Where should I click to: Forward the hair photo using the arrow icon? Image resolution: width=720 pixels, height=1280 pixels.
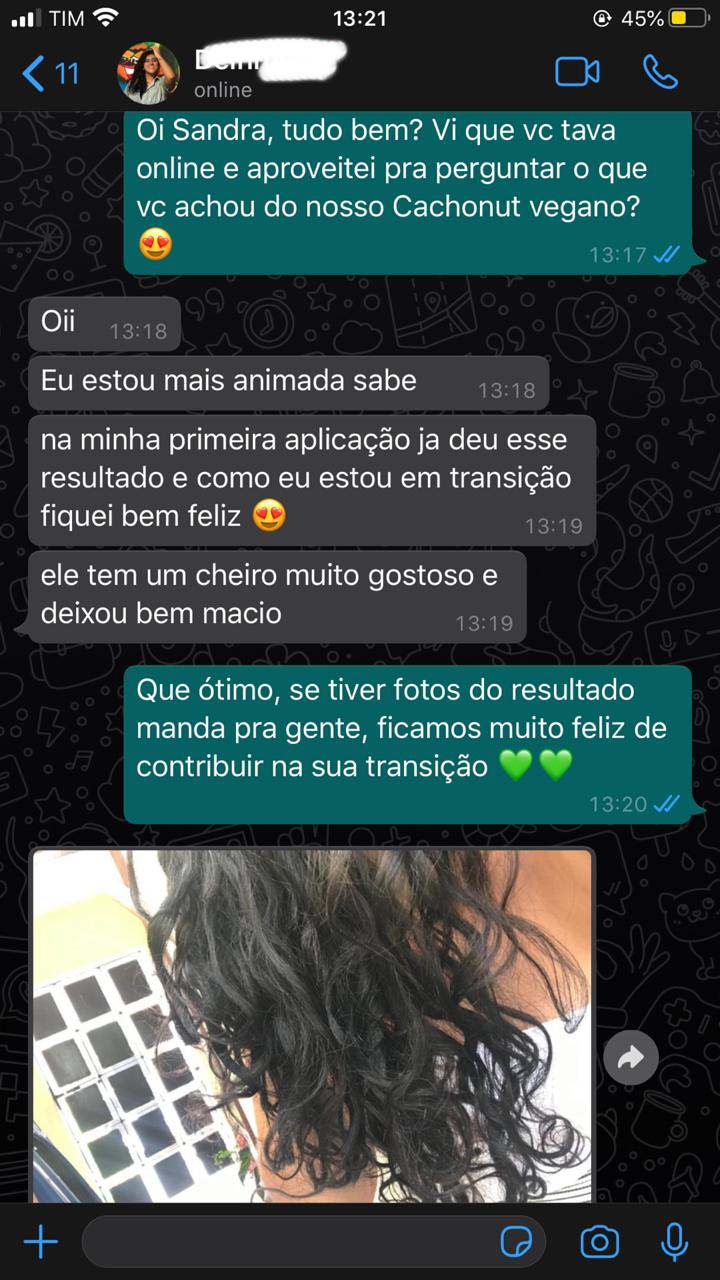click(x=631, y=1057)
